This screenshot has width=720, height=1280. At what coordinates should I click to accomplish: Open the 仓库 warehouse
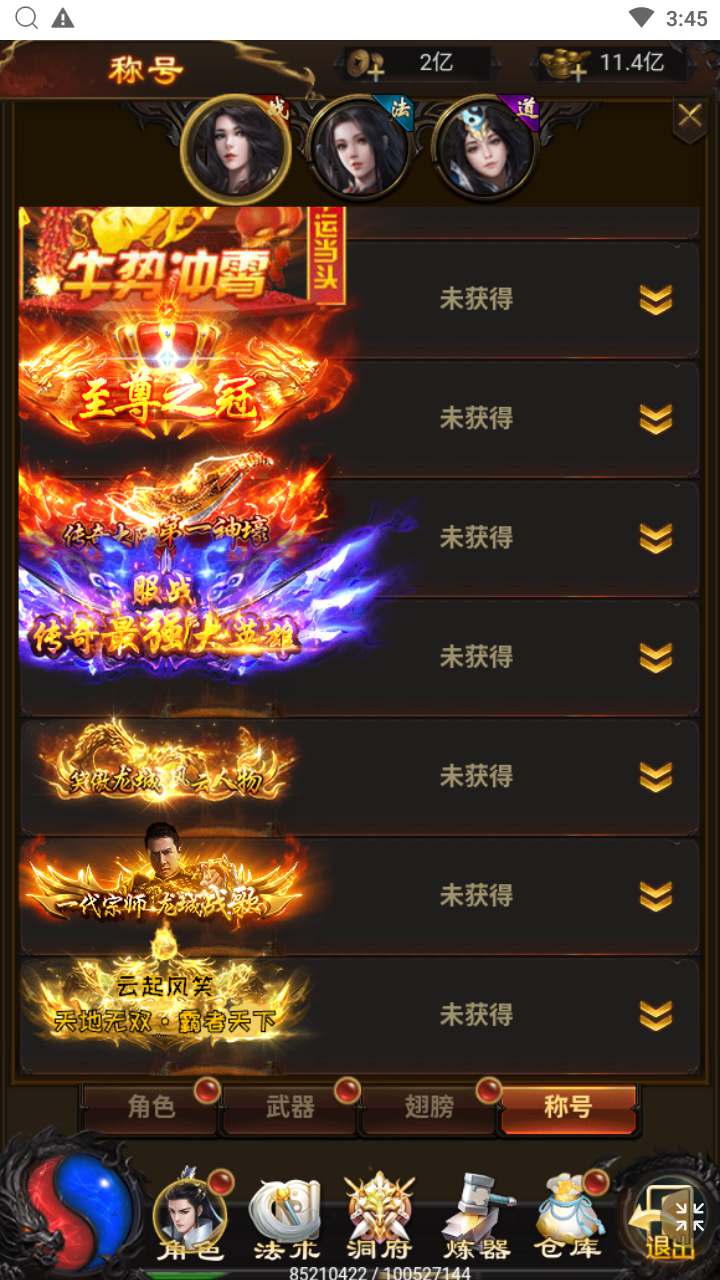tap(570, 1218)
